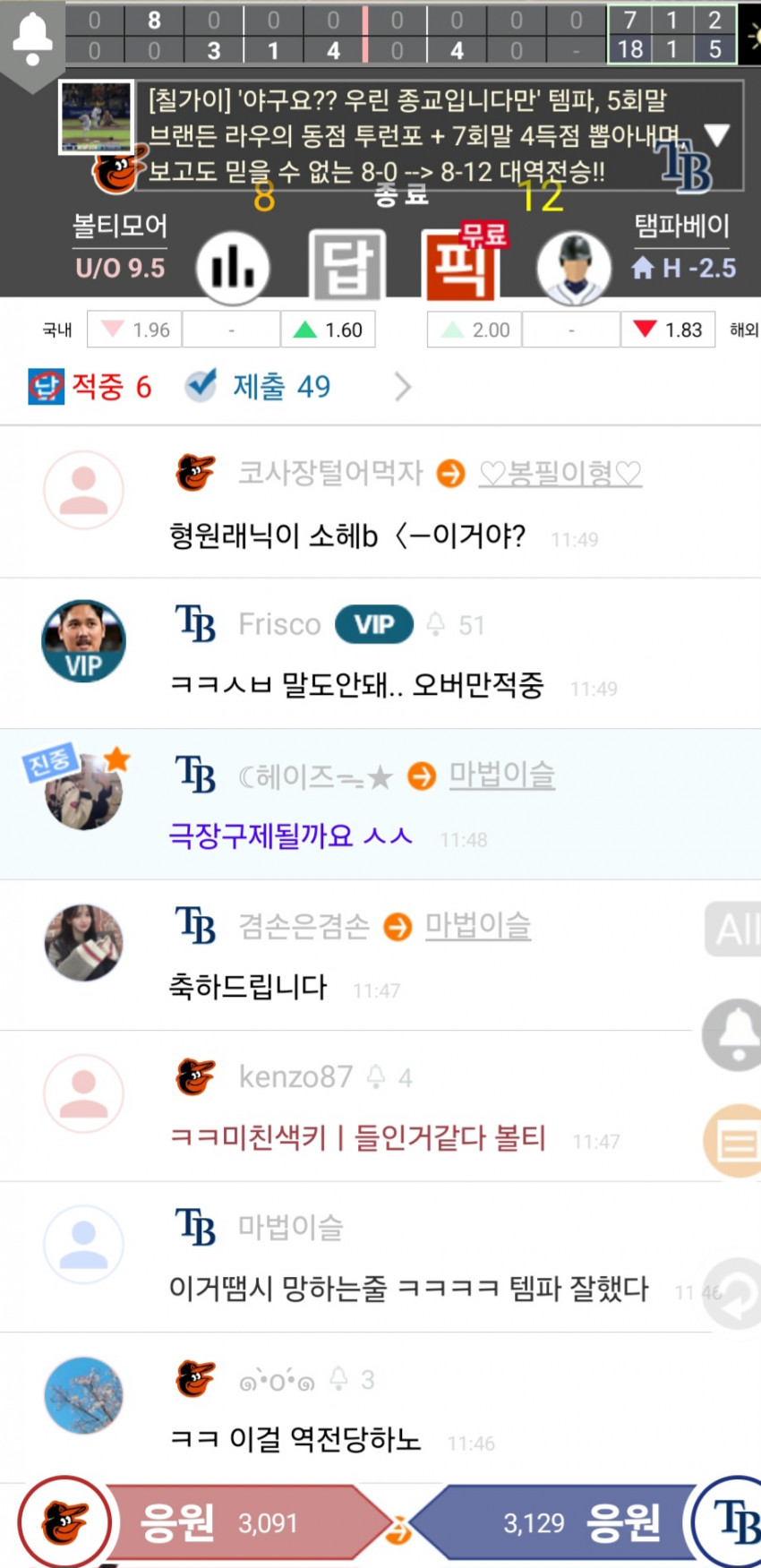
Task: Open 《헤이즈≒★'s profile picture
Action: (x=84, y=792)
